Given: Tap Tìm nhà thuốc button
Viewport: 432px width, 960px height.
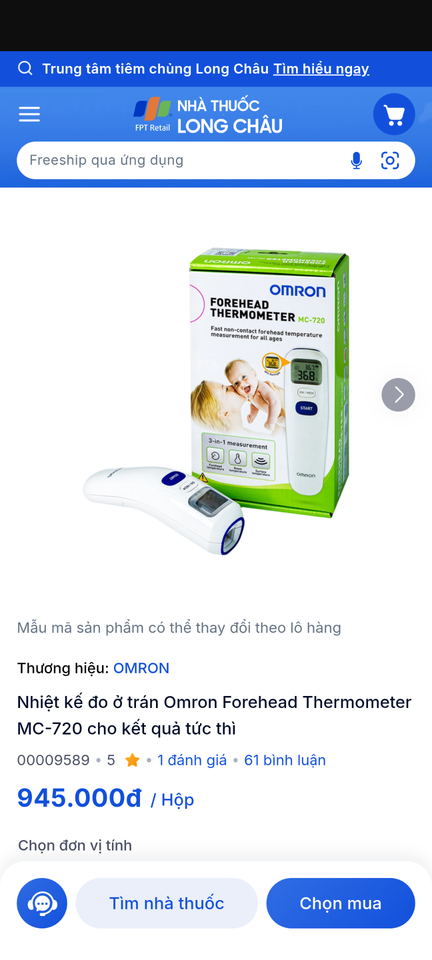Looking at the screenshot, I should [166, 903].
